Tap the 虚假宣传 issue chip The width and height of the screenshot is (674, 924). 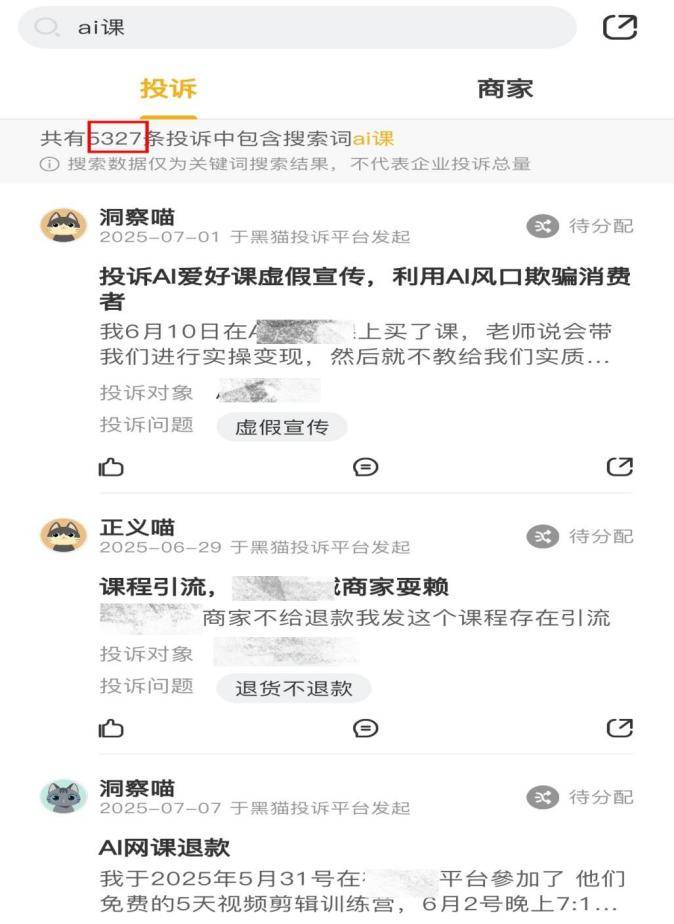281,428
